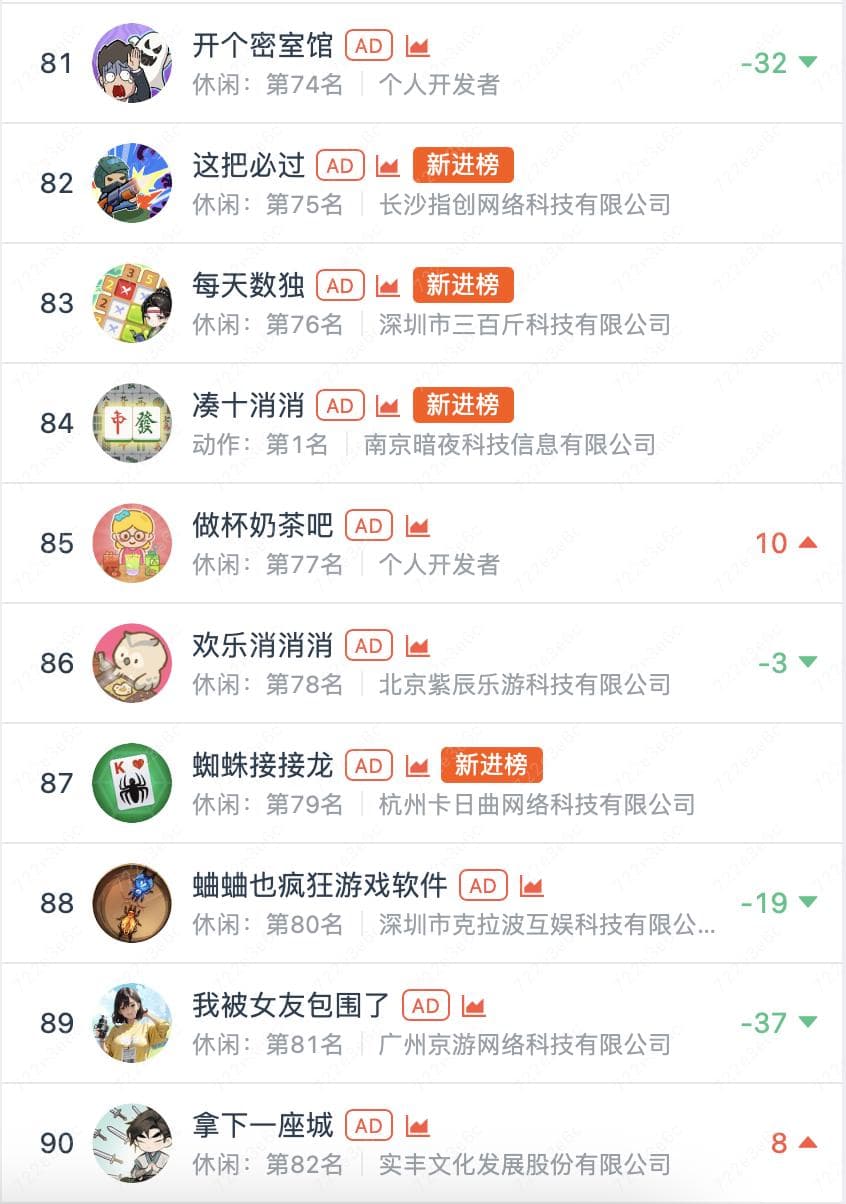View the trend chart for 我被女友包围了
This screenshot has width=846, height=1204.
(x=474, y=1006)
